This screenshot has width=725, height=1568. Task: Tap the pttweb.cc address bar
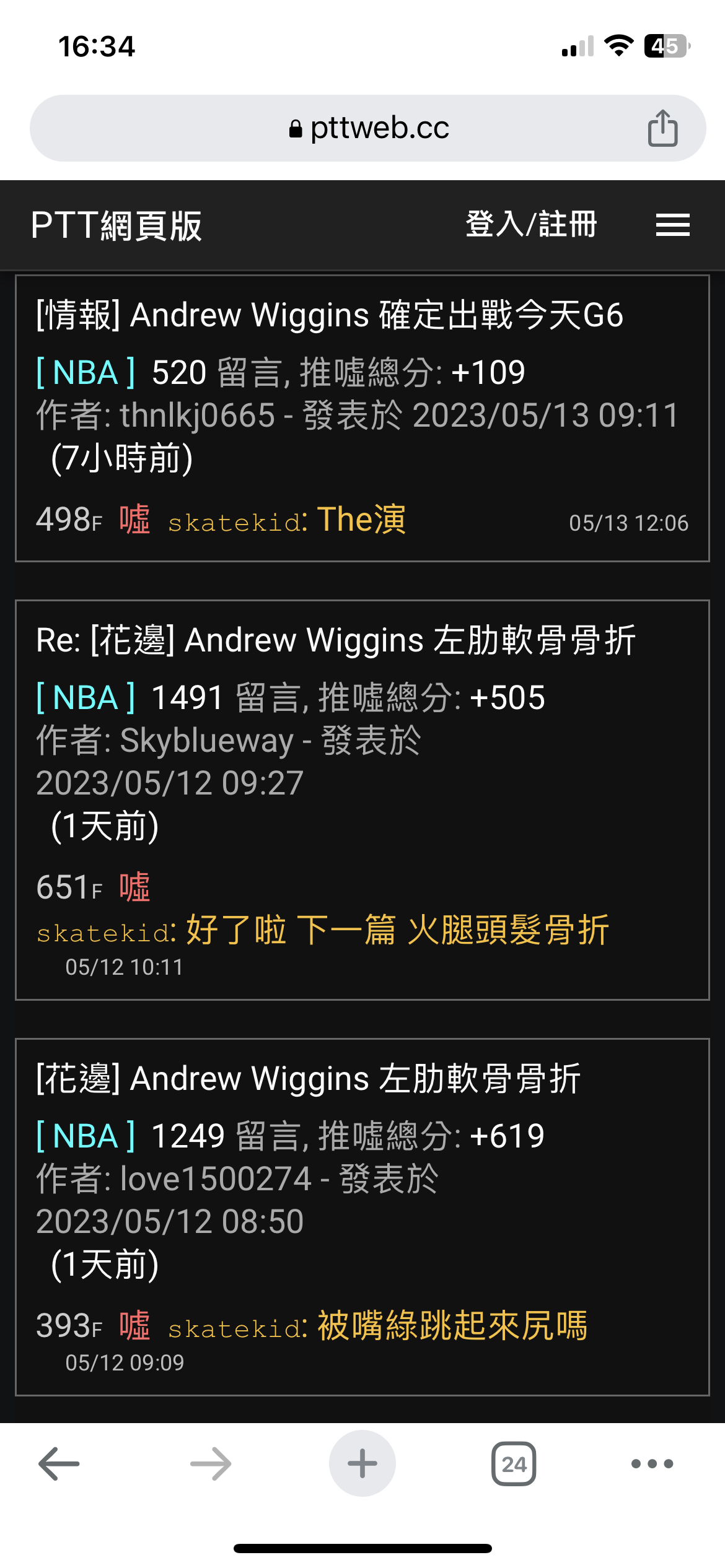tap(369, 128)
